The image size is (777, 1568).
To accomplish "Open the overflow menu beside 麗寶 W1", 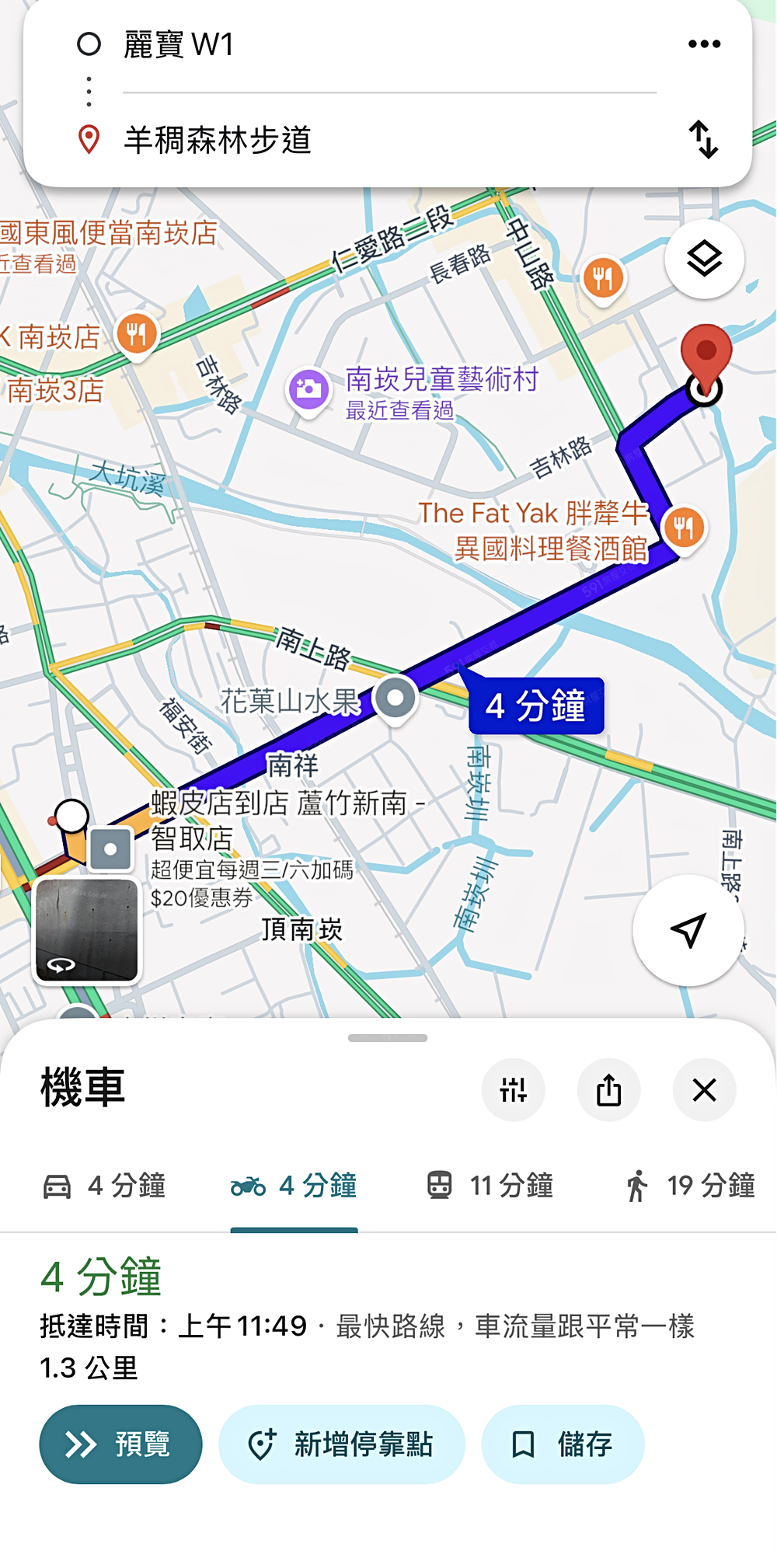I will click(704, 44).
